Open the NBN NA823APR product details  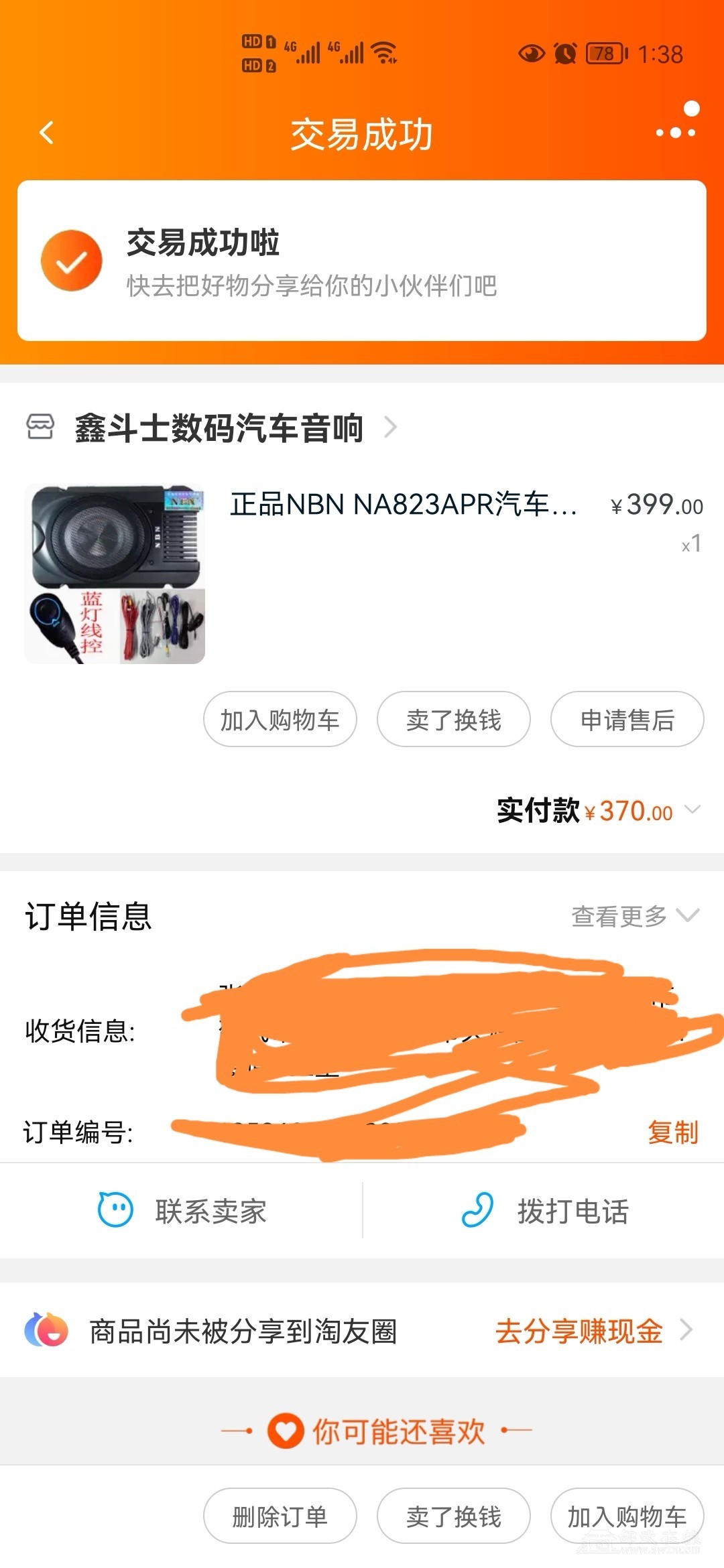(x=402, y=505)
